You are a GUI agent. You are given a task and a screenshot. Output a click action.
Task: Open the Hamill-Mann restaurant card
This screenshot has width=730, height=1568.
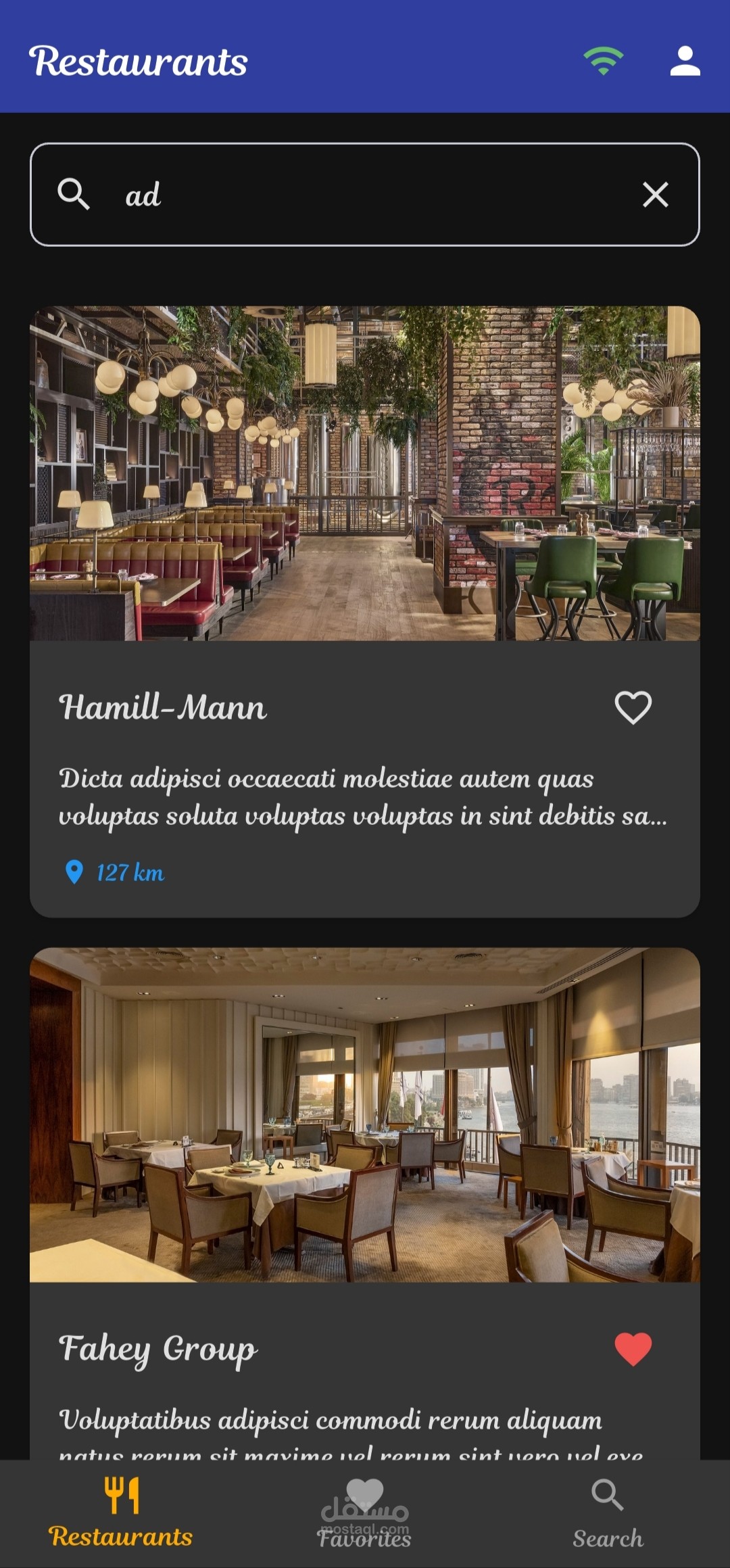365,611
